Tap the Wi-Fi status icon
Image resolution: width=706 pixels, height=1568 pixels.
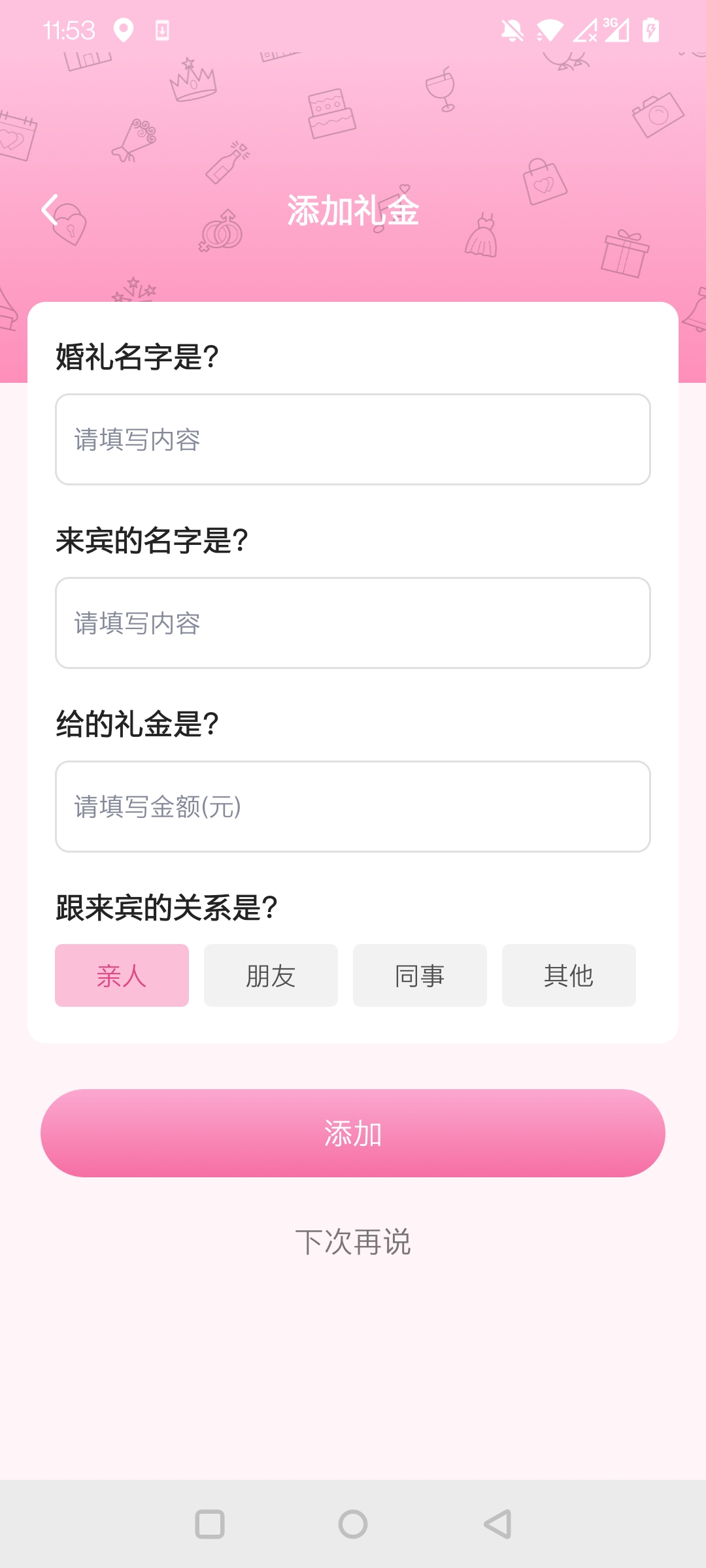(x=549, y=29)
